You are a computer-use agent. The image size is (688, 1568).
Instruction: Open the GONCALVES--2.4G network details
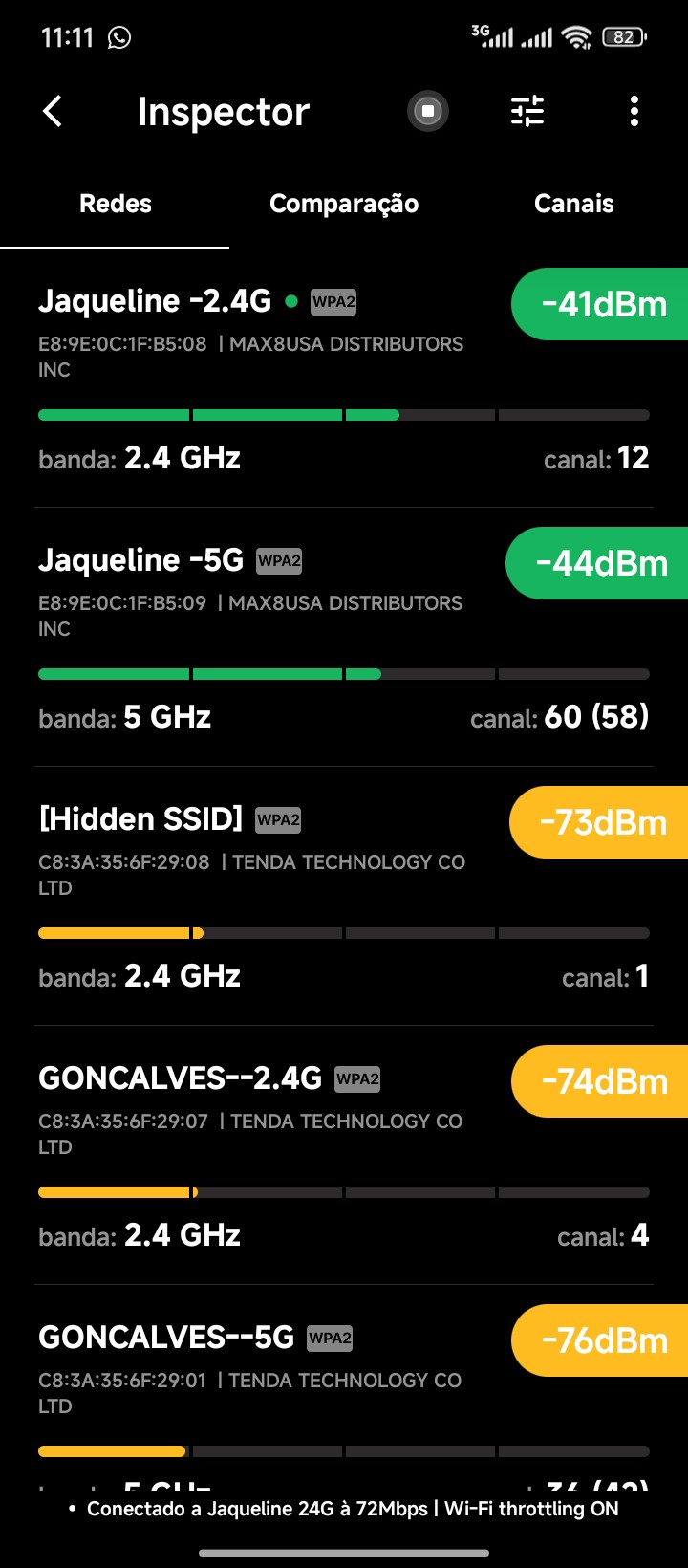coord(287,1155)
